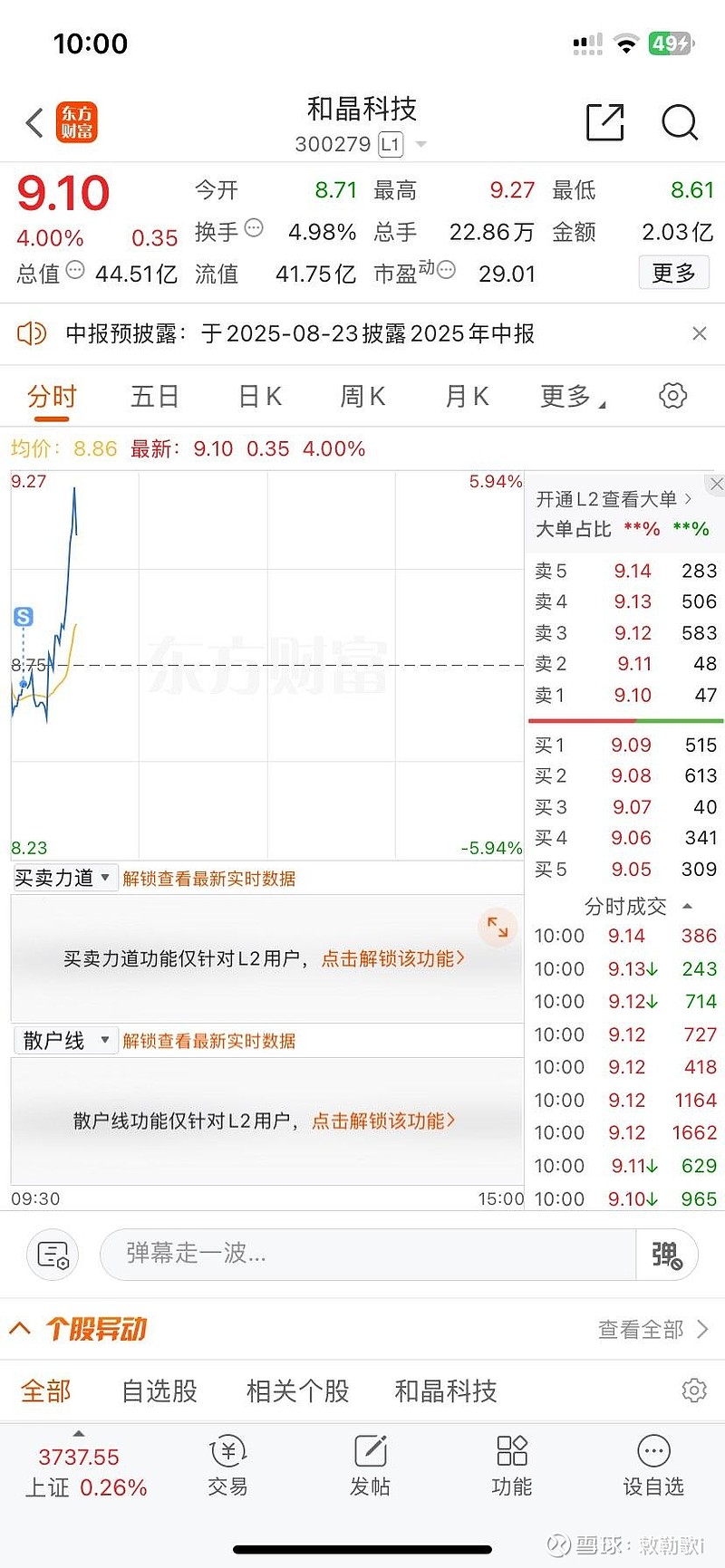
Task: Share the 和晶科技 stock page
Action: [605, 122]
